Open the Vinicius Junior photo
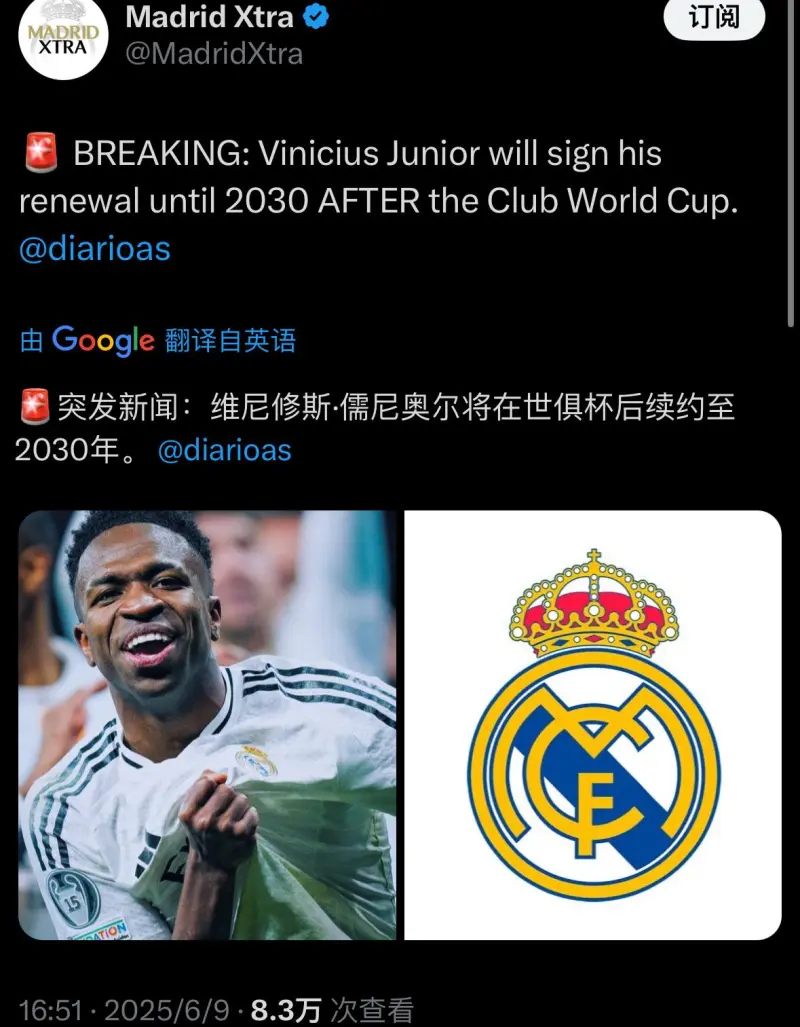The height and width of the screenshot is (1027, 800). pyautogui.click(x=207, y=725)
